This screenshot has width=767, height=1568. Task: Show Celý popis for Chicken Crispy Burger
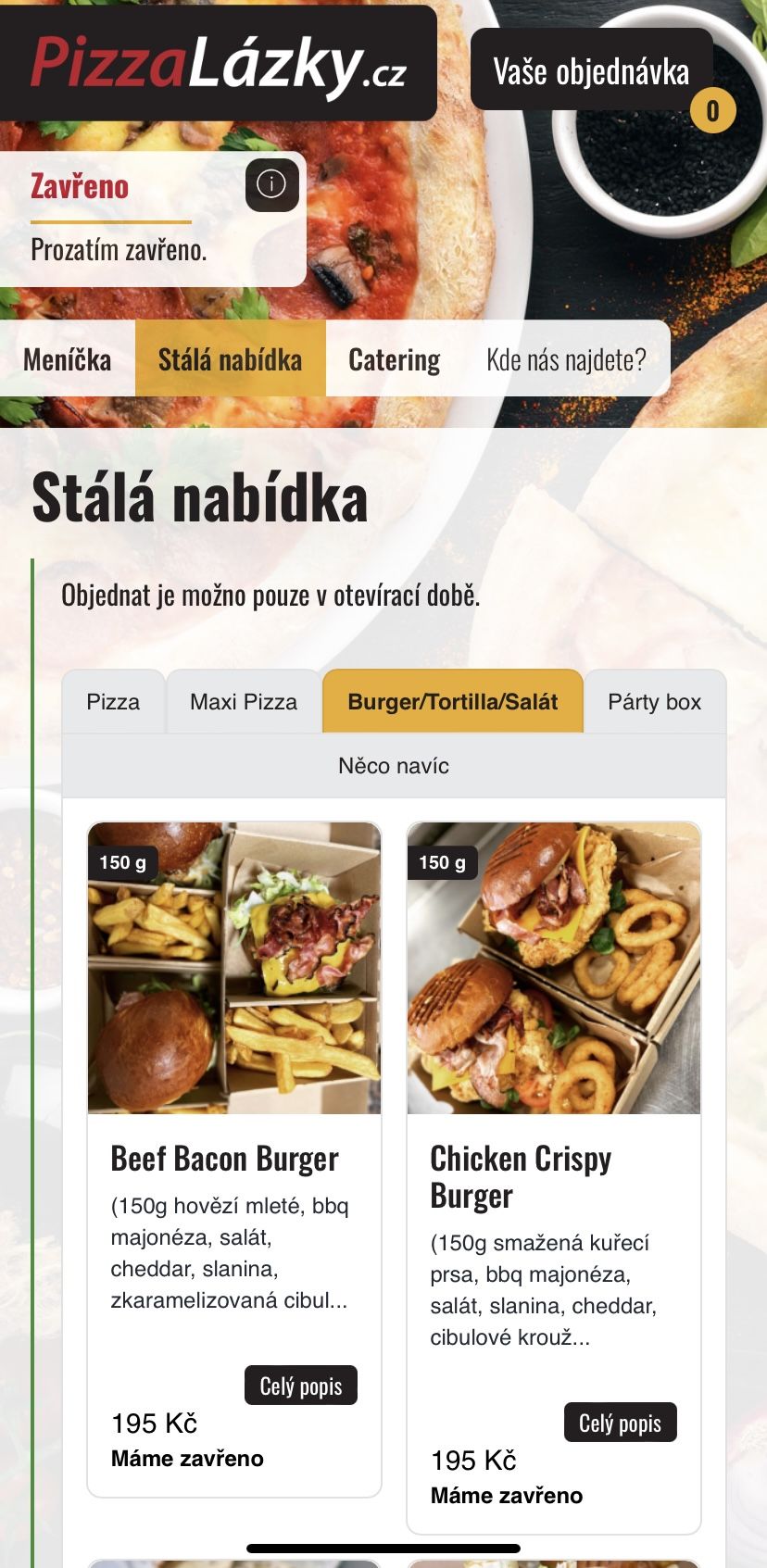pos(621,1423)
